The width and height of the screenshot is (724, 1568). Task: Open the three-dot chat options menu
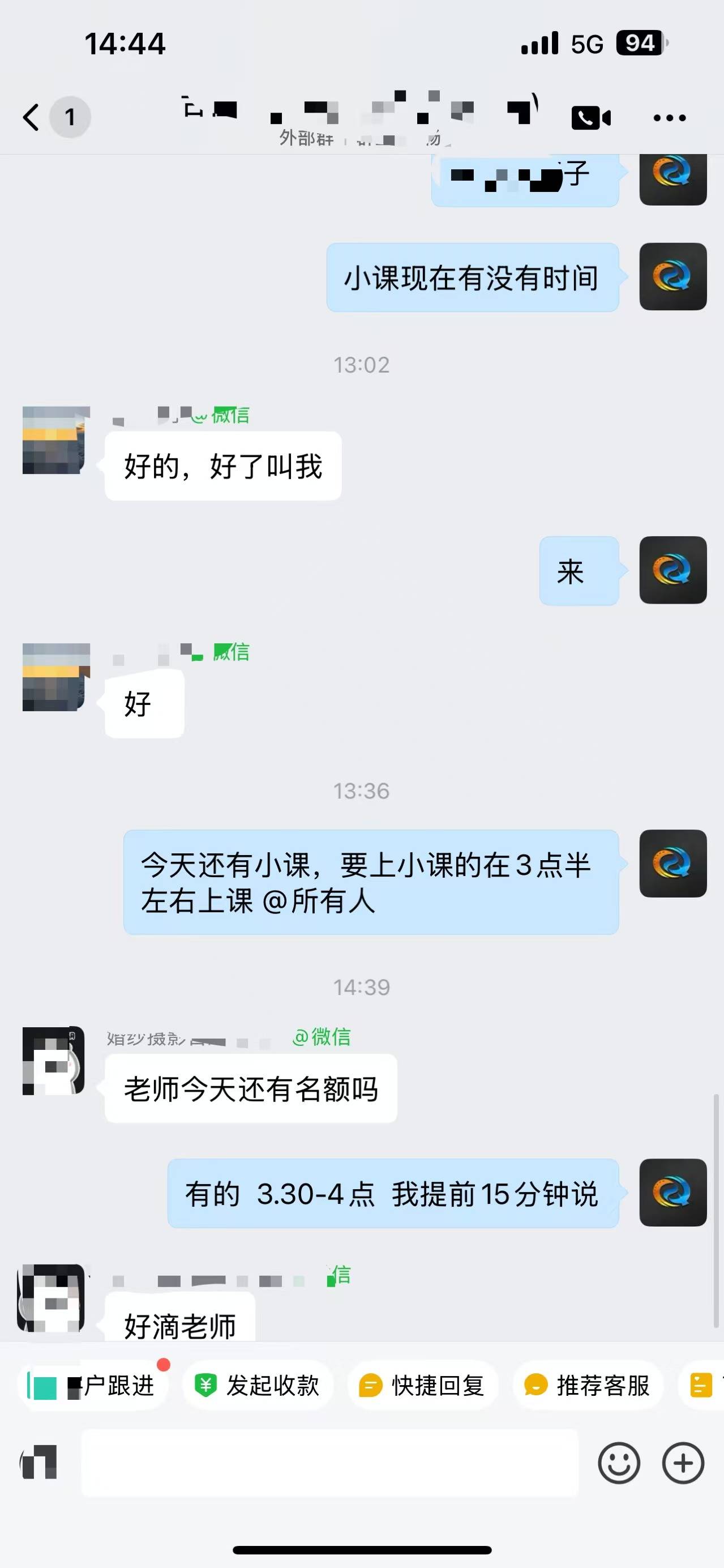tap(669, 117)
